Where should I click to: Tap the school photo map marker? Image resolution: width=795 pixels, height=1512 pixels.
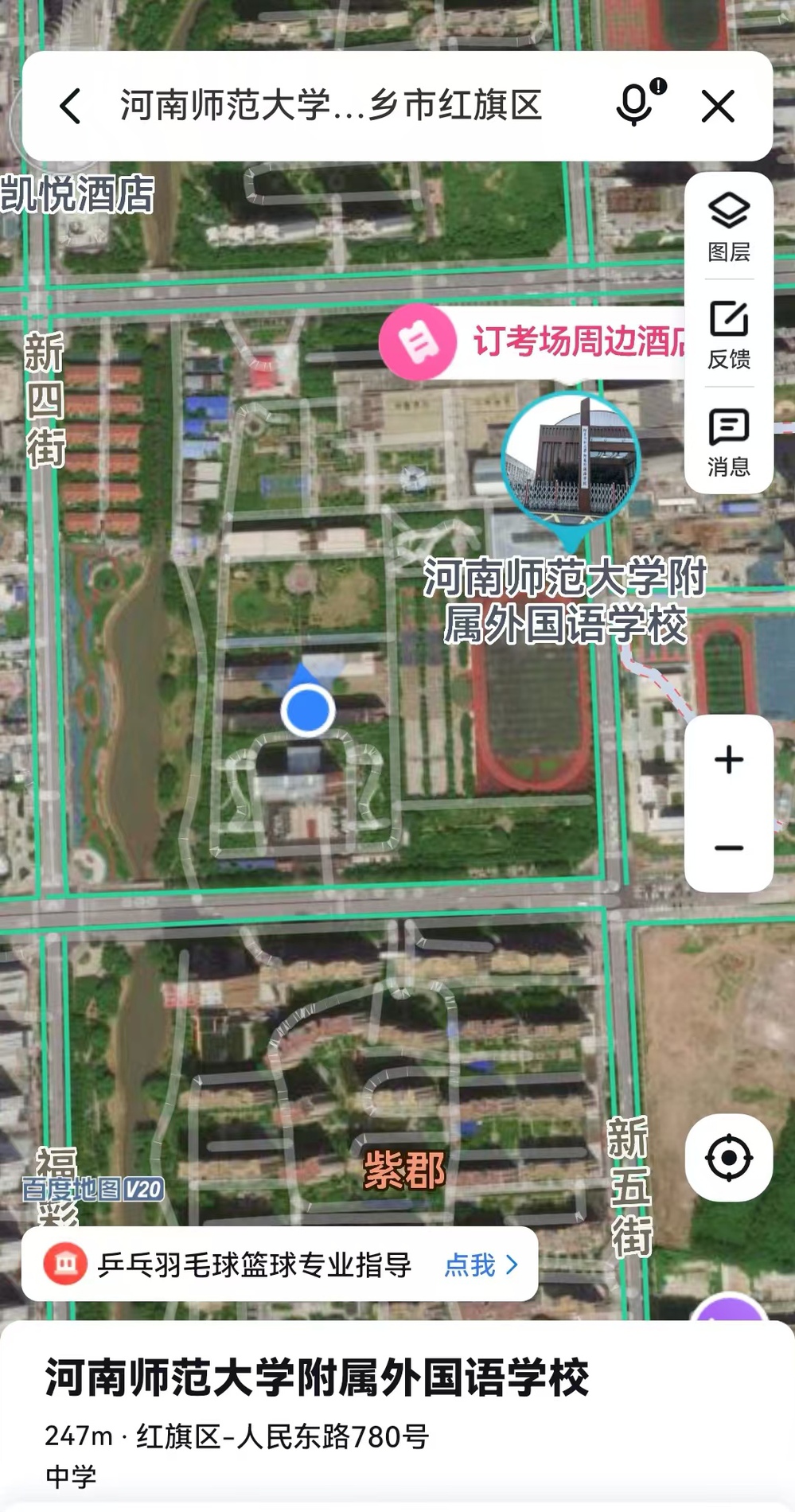click(570, 460)
